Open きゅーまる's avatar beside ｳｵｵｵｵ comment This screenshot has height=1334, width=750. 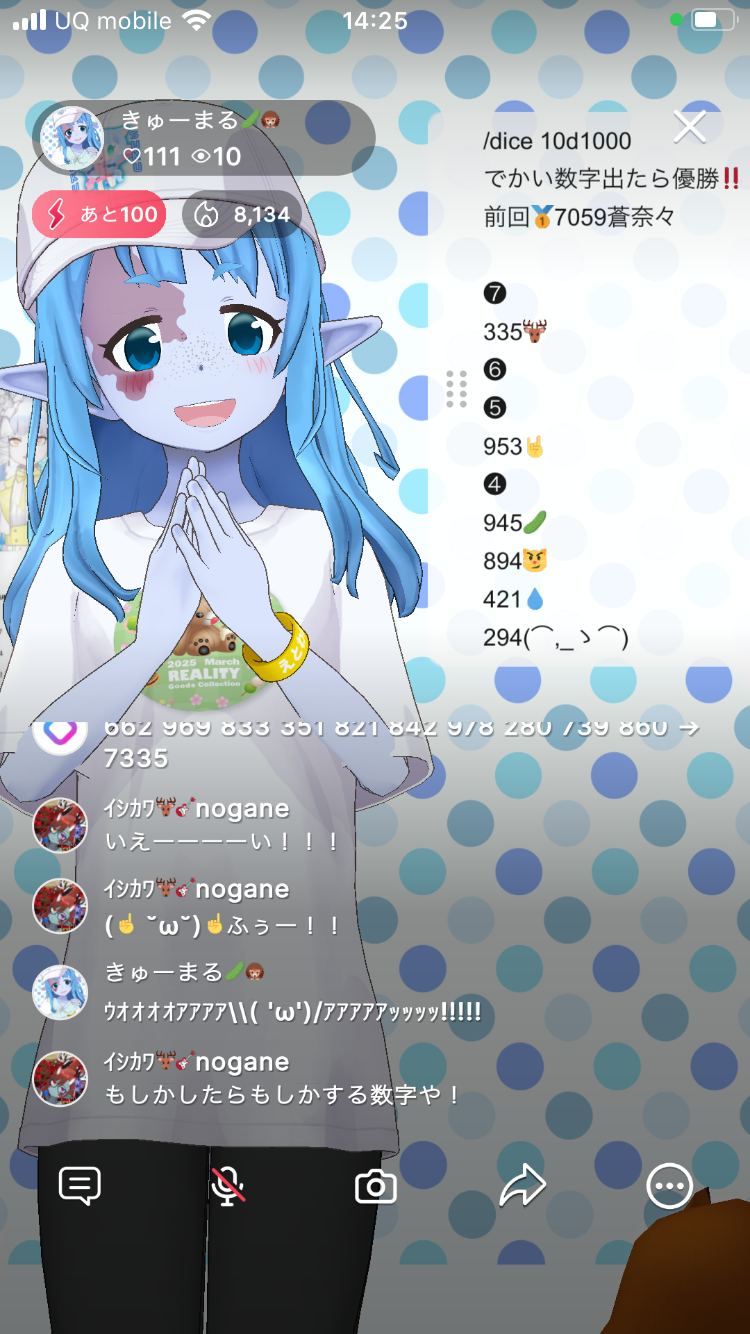point(60,993)
